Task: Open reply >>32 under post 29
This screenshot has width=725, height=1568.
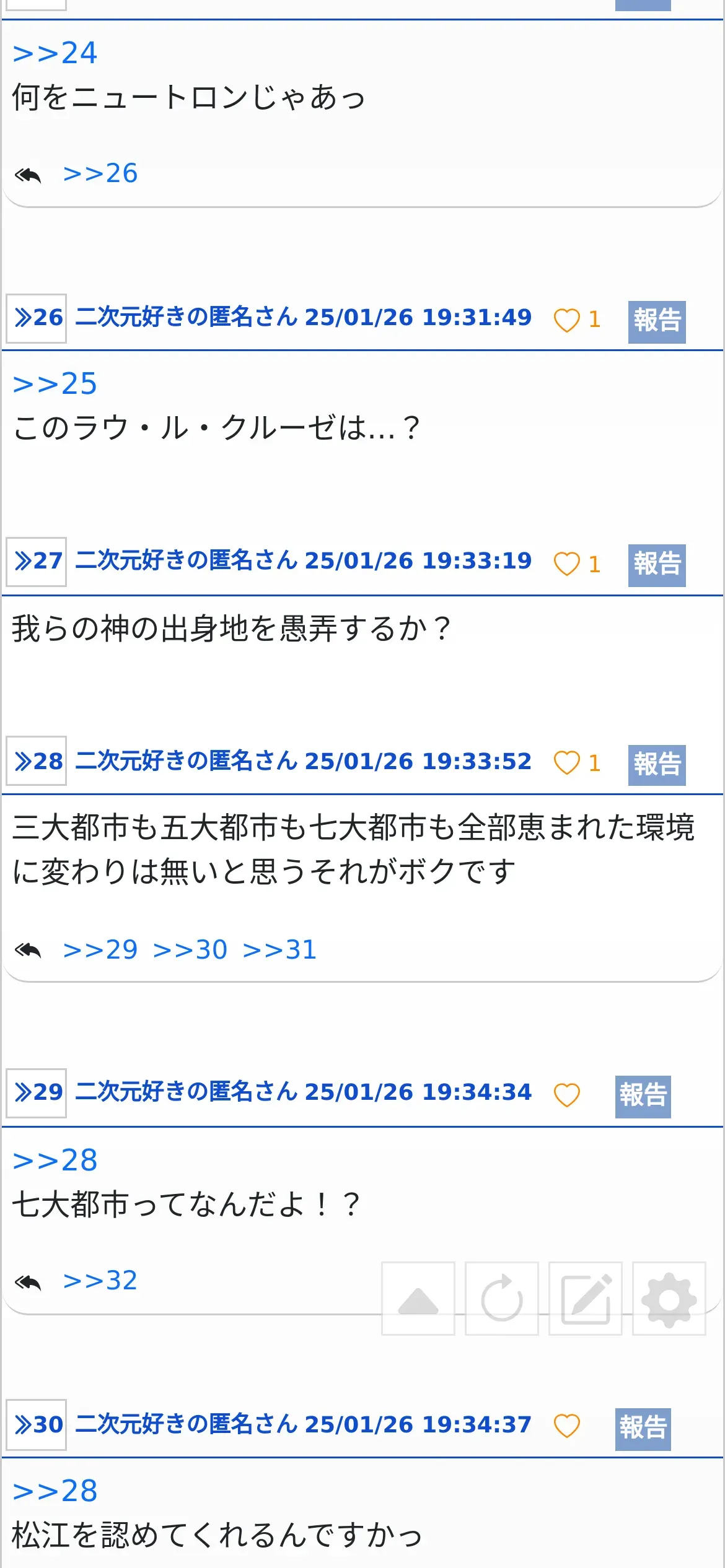Action: [x=100, y=1281]
